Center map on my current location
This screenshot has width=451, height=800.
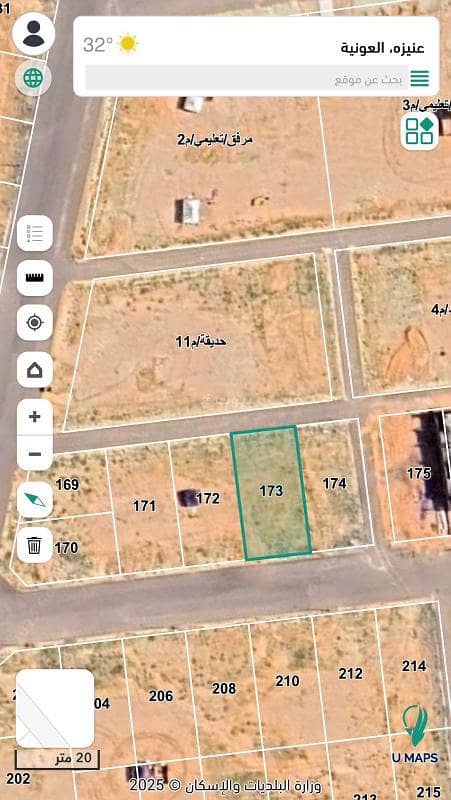coord(35,323)
